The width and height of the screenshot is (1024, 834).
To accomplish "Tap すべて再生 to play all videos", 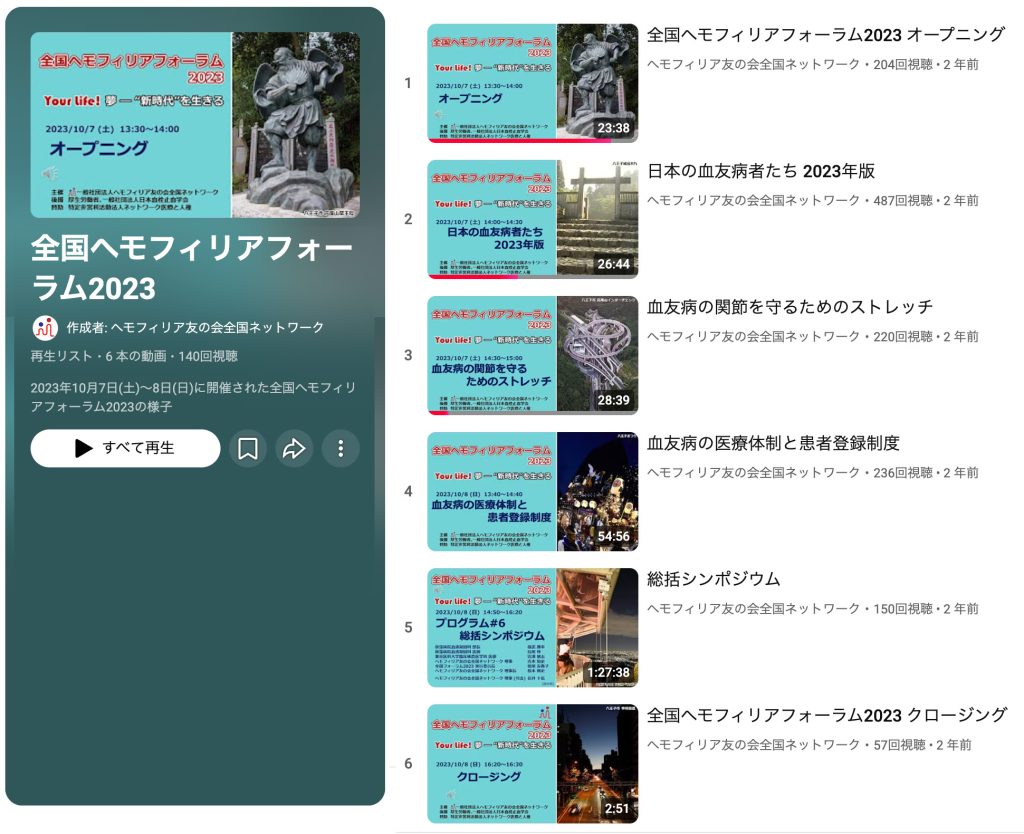I will (125, 448).
